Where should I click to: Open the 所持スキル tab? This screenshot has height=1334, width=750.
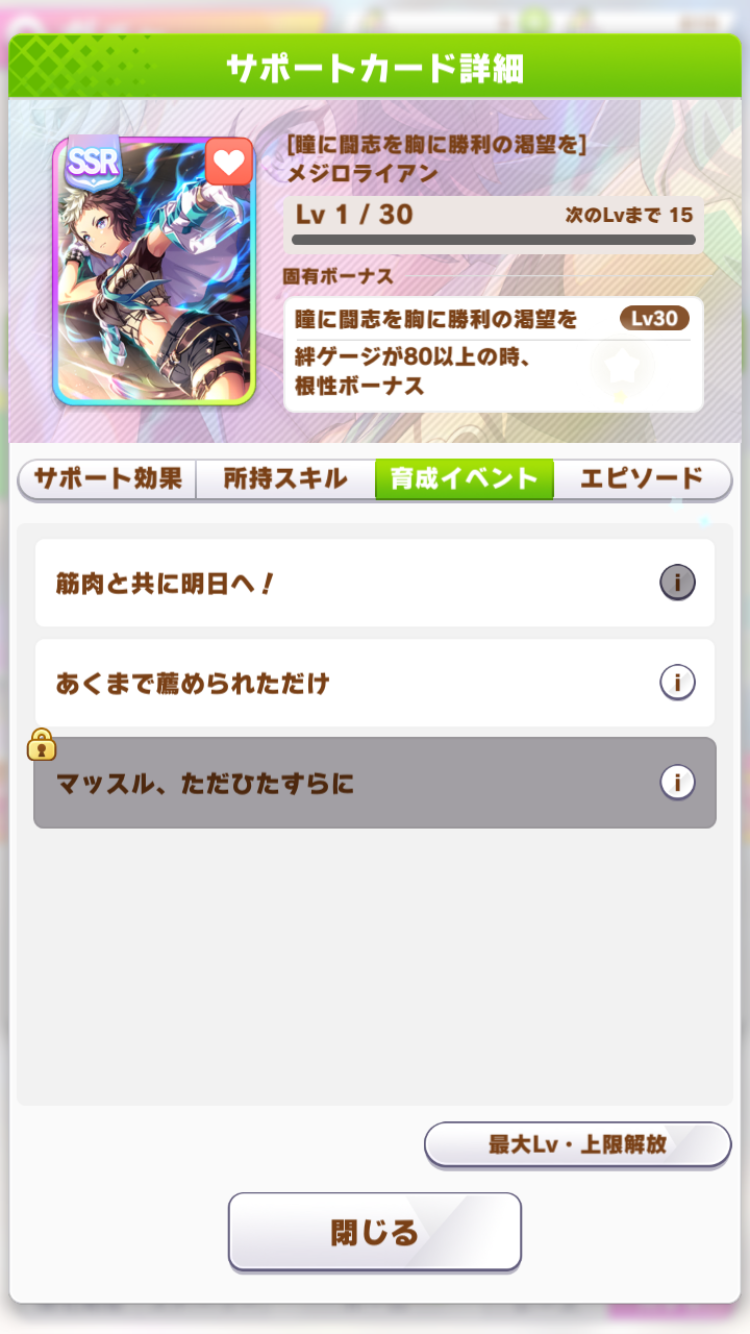pos(285,479)
